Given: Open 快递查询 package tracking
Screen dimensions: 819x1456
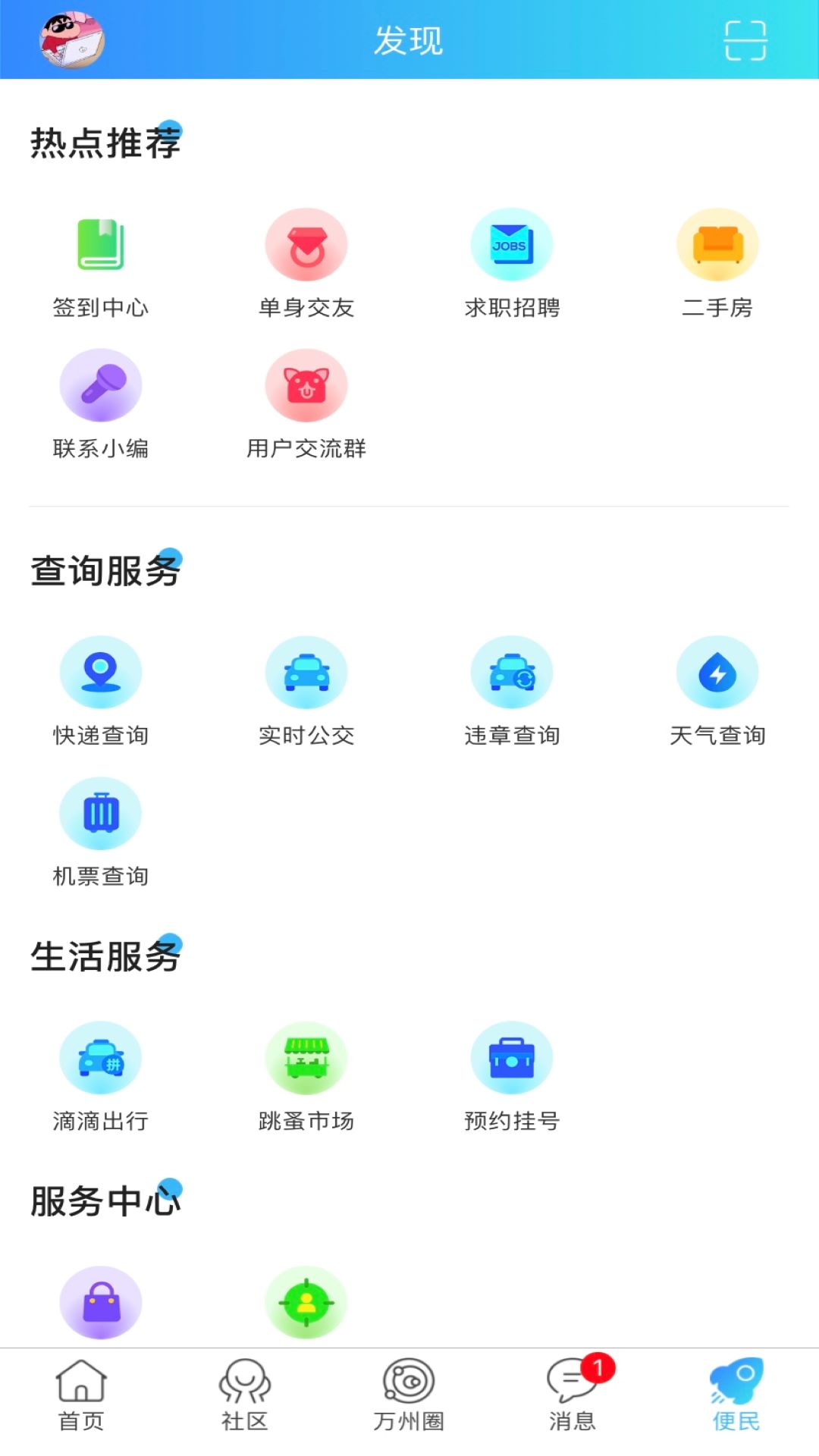Looking at the screenshot, I should [x=102, y=690].
